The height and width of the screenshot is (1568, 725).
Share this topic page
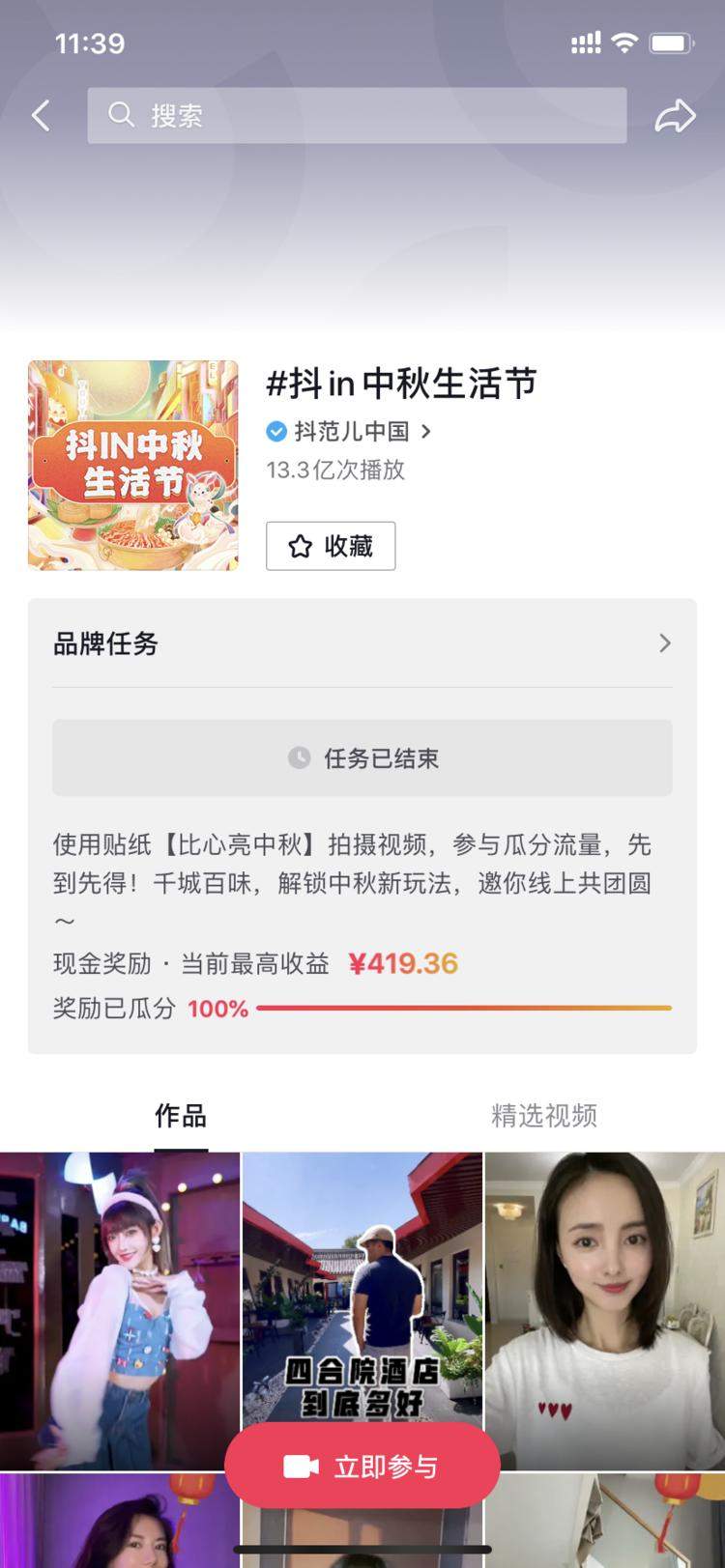pyautogui.click(x=675, y=116)
